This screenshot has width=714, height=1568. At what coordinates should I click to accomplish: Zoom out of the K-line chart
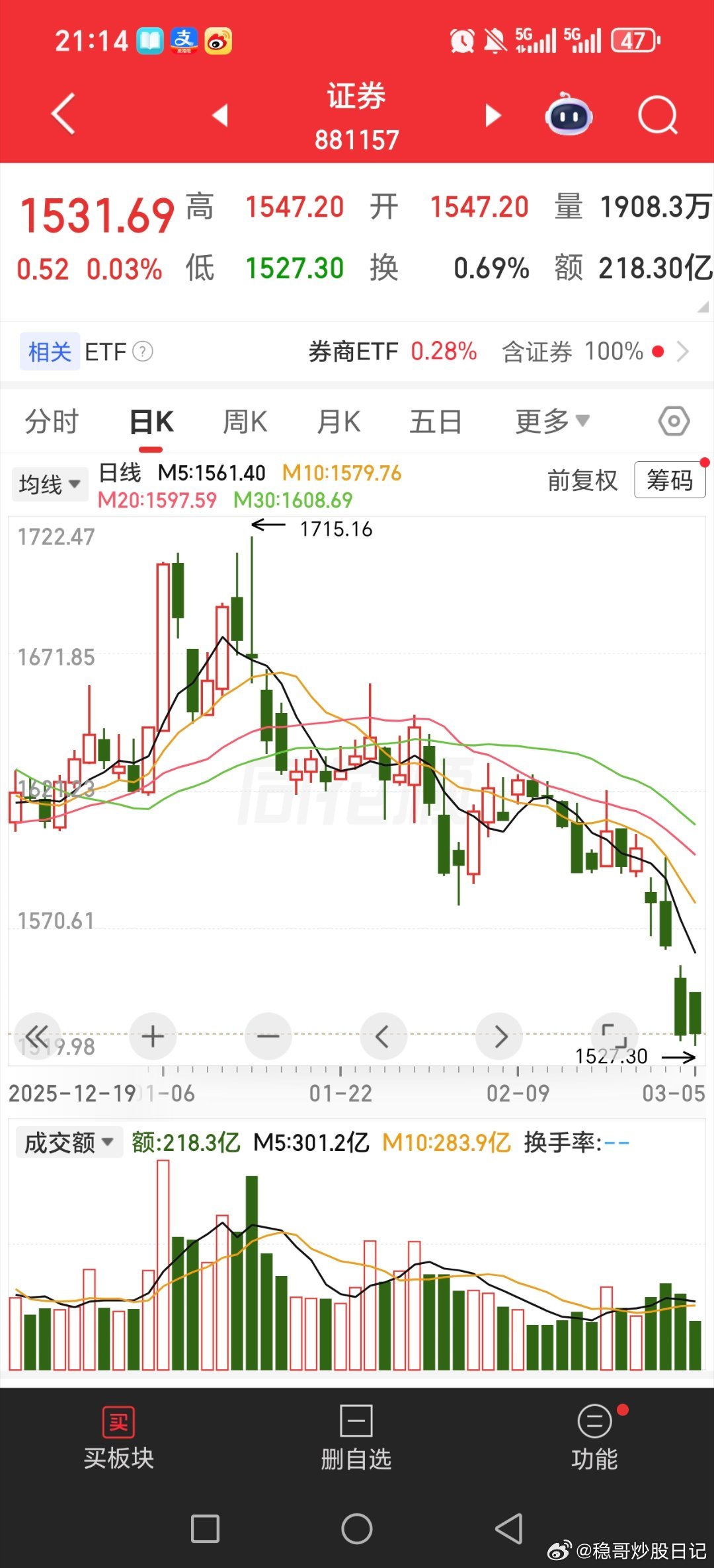tap(268, 1036)
